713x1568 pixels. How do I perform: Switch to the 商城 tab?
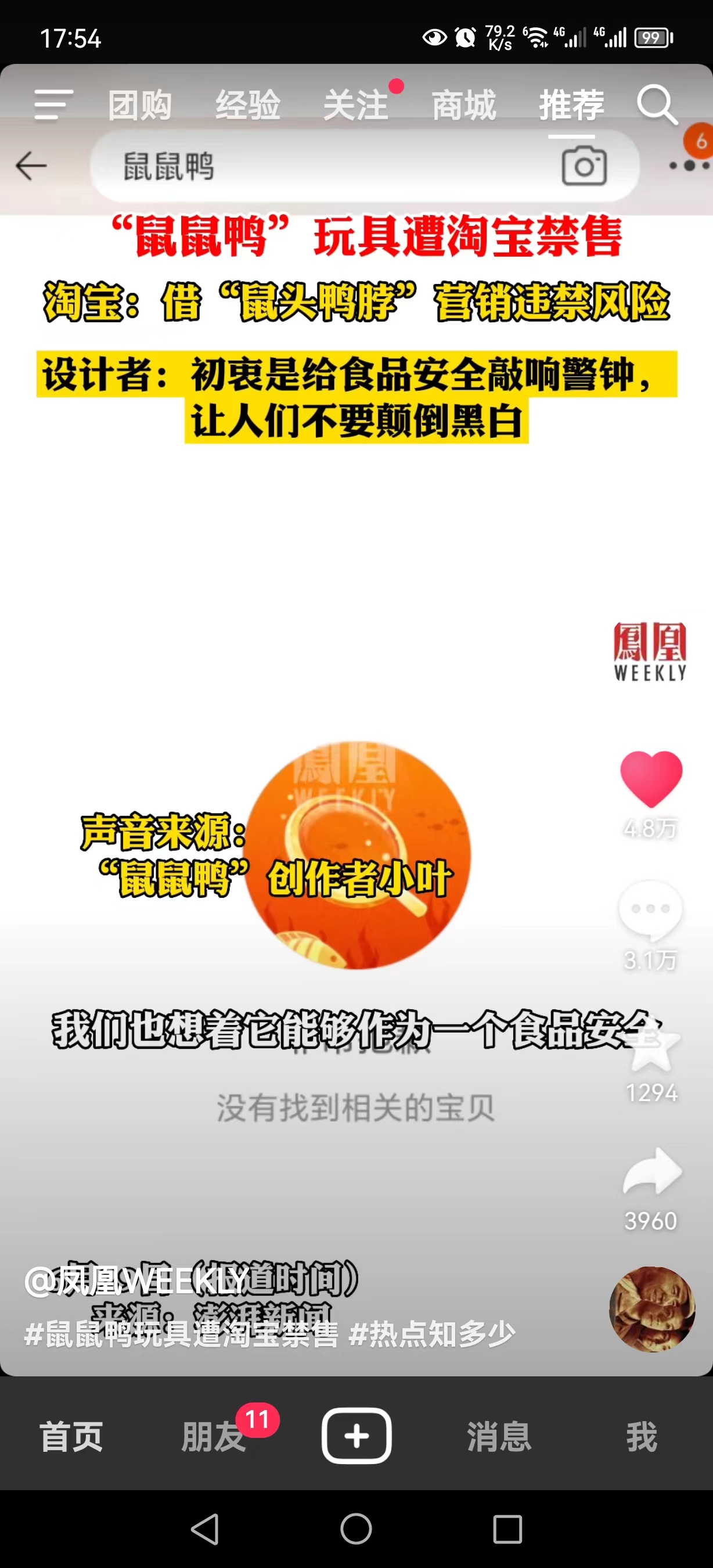[x=463, y=105]
